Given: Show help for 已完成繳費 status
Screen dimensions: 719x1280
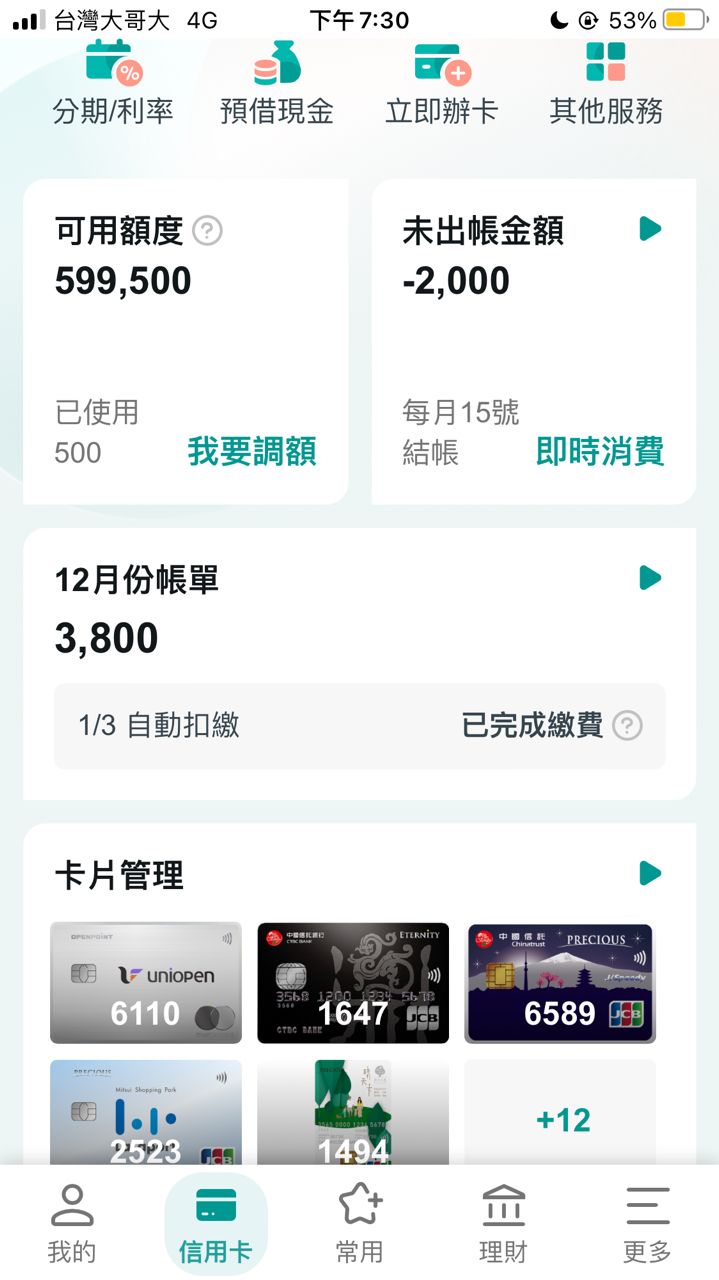Looking at the screenshot, I should [x=627, y=726].
